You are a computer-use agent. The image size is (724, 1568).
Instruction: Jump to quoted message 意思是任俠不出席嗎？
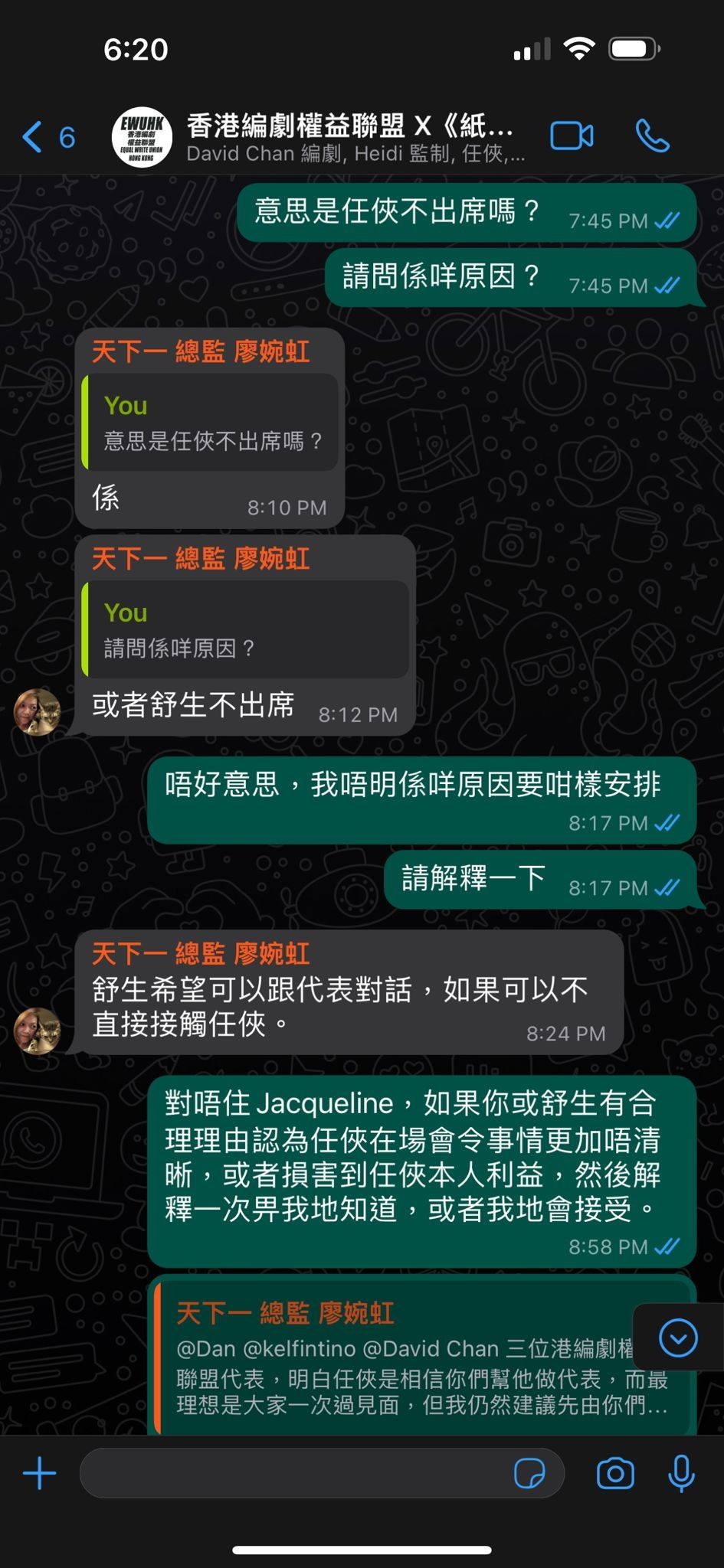[x=211, y=423]
